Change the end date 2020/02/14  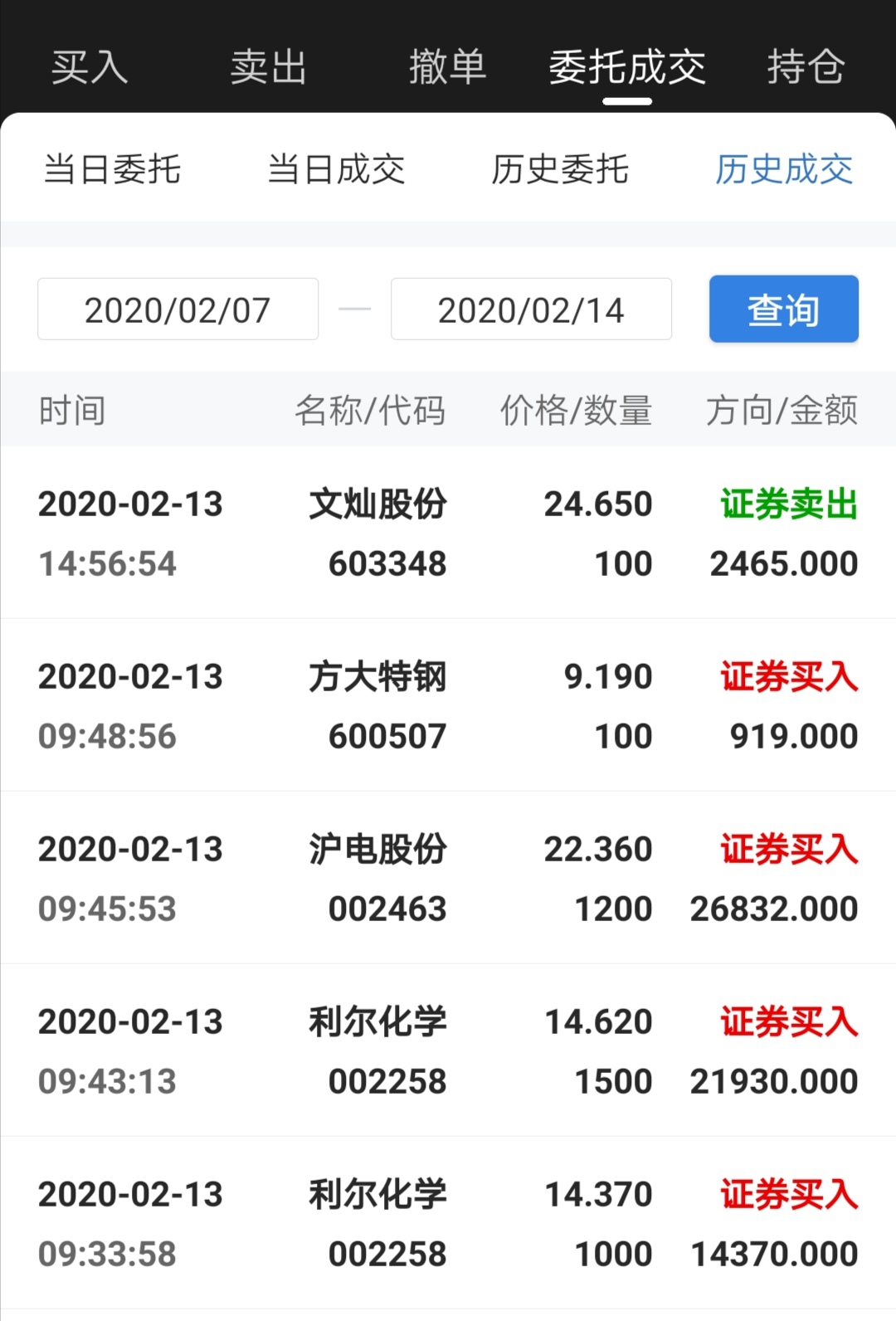(531, 310)
